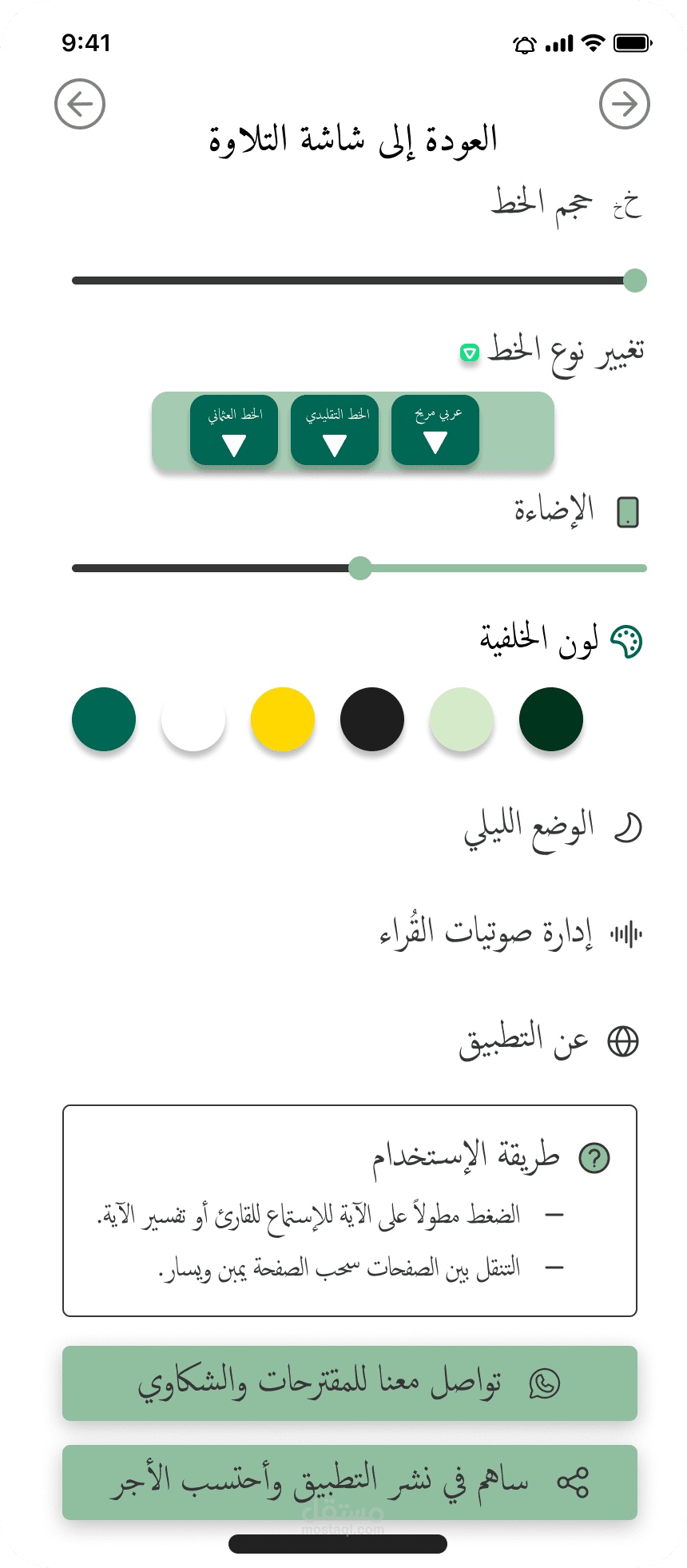
Task: Tap the font size slider (حجم الخط) track
Action: click(x=359, y=281)
